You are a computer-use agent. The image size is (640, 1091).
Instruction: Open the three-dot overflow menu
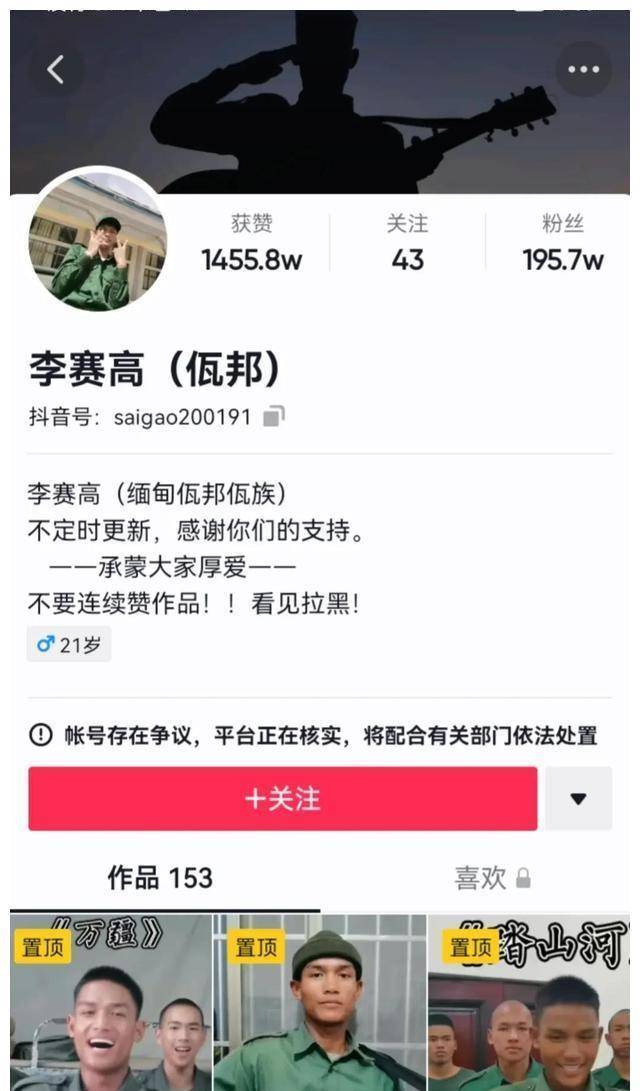coord(583,69)
